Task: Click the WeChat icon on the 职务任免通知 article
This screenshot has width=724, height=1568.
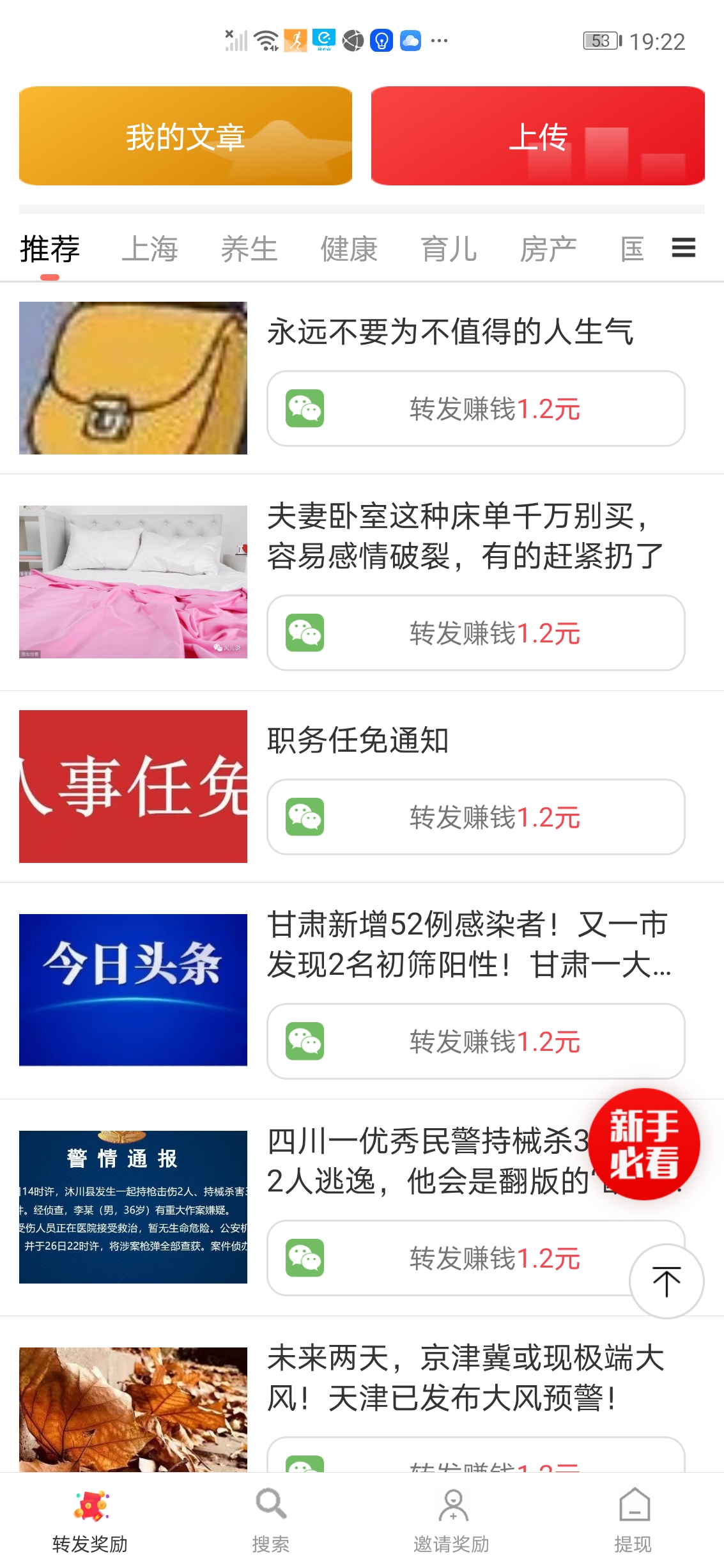Action: point(305,816)
